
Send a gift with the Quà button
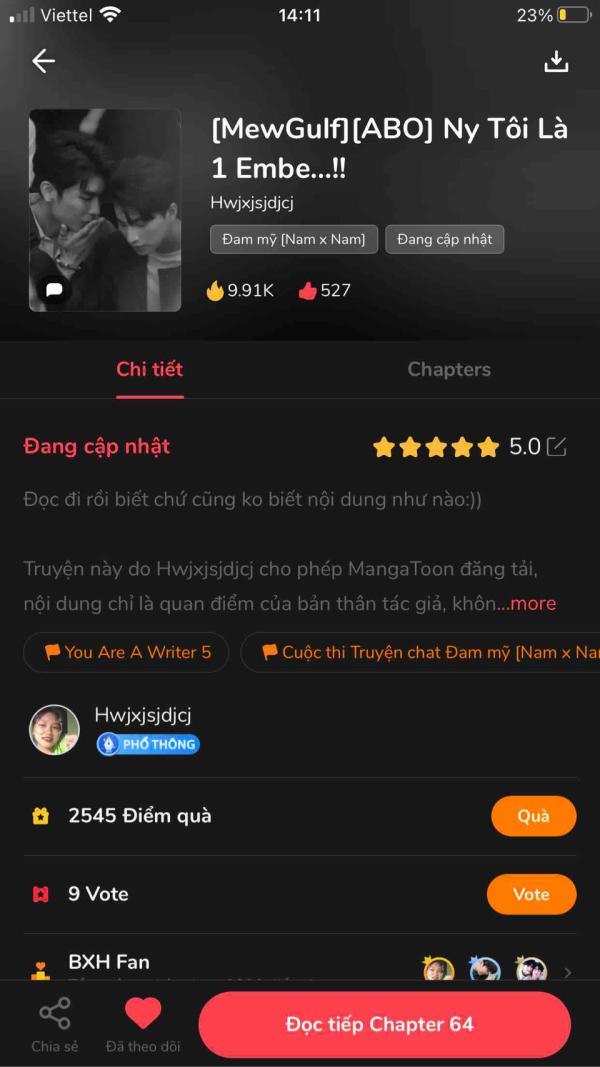(533, 816)
